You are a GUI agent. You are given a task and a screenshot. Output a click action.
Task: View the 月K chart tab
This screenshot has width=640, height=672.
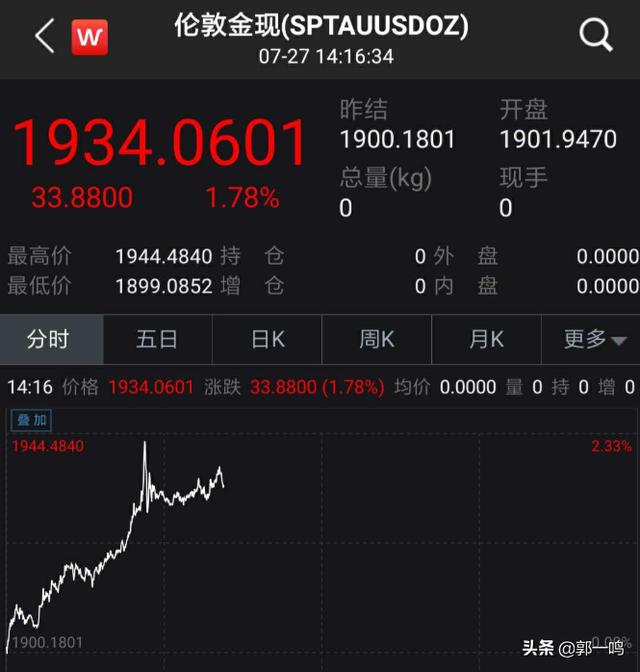[487, 340]
